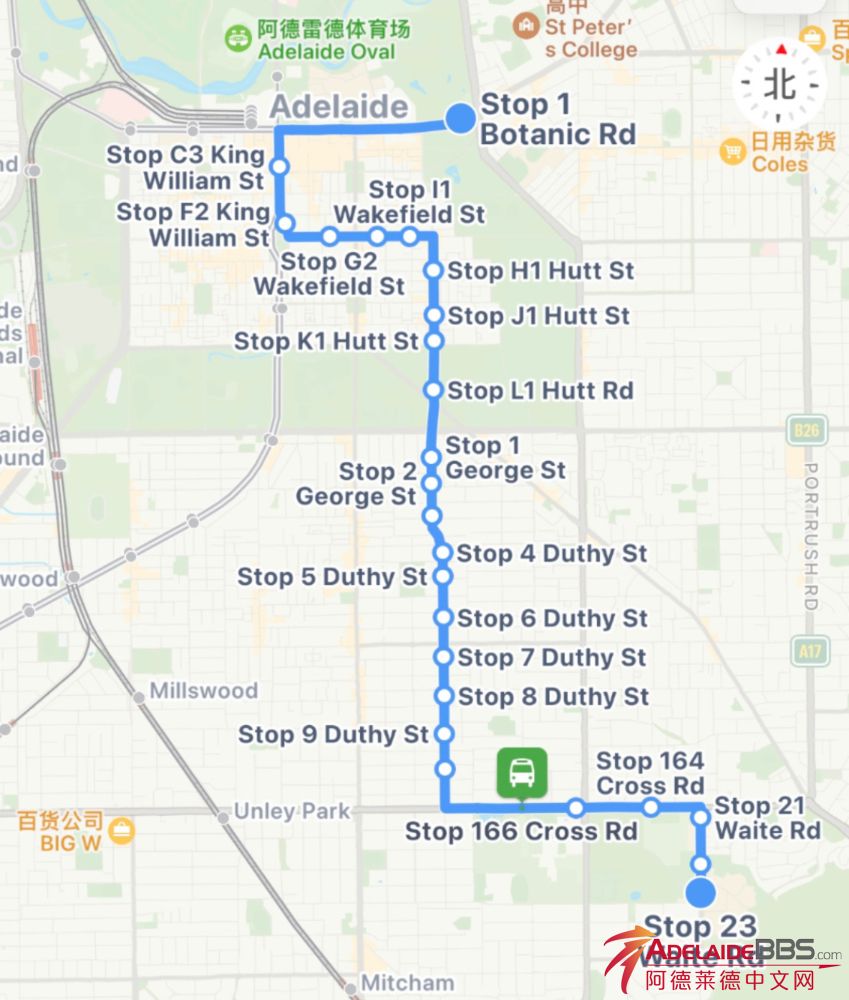This screenshot has height=1000, width=849.
Task: Select Stop L1 Hutt Rd on route
Action: tap(433, 390)
